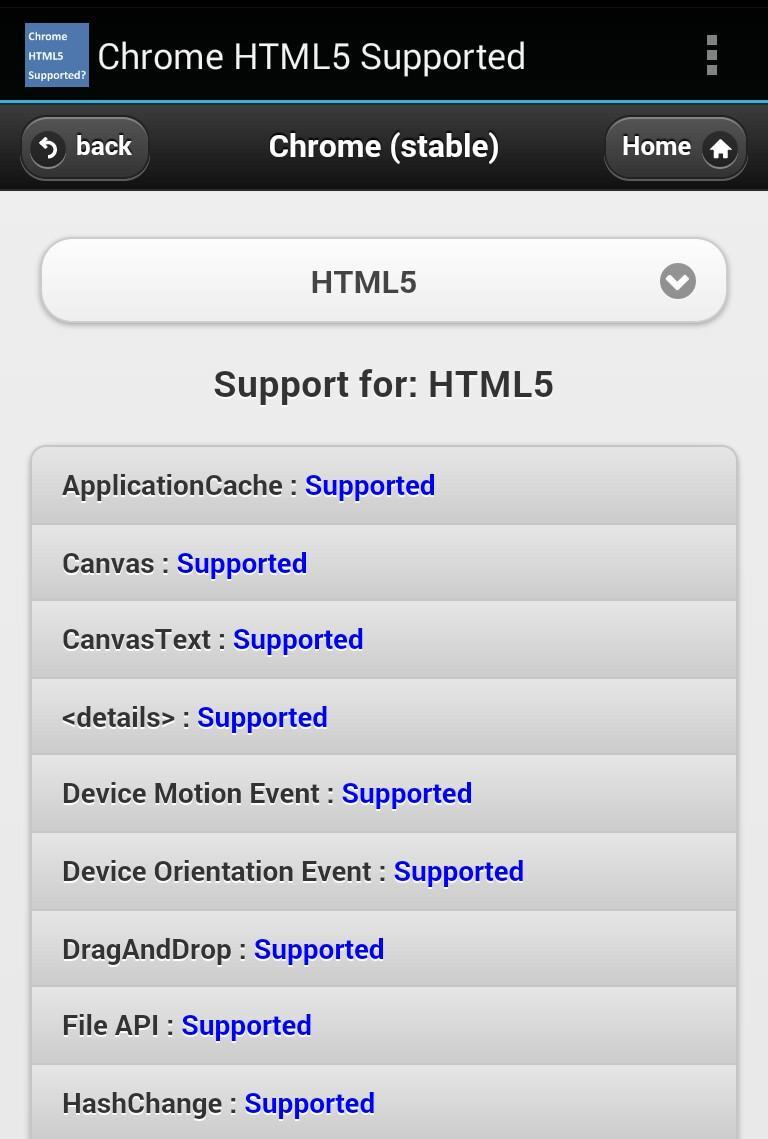Click the down chevron on the HTML5 selector

pos(677,281)
